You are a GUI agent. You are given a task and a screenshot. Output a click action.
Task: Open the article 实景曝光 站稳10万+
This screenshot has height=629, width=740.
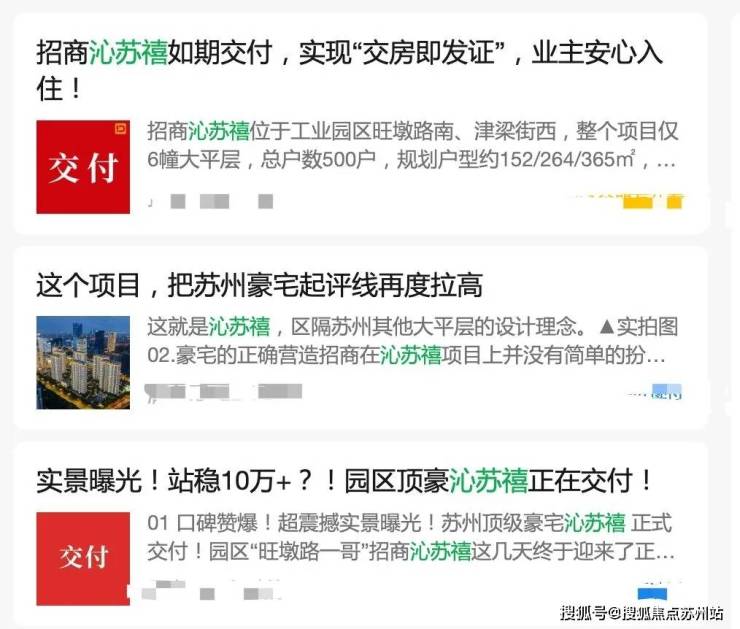344,481
